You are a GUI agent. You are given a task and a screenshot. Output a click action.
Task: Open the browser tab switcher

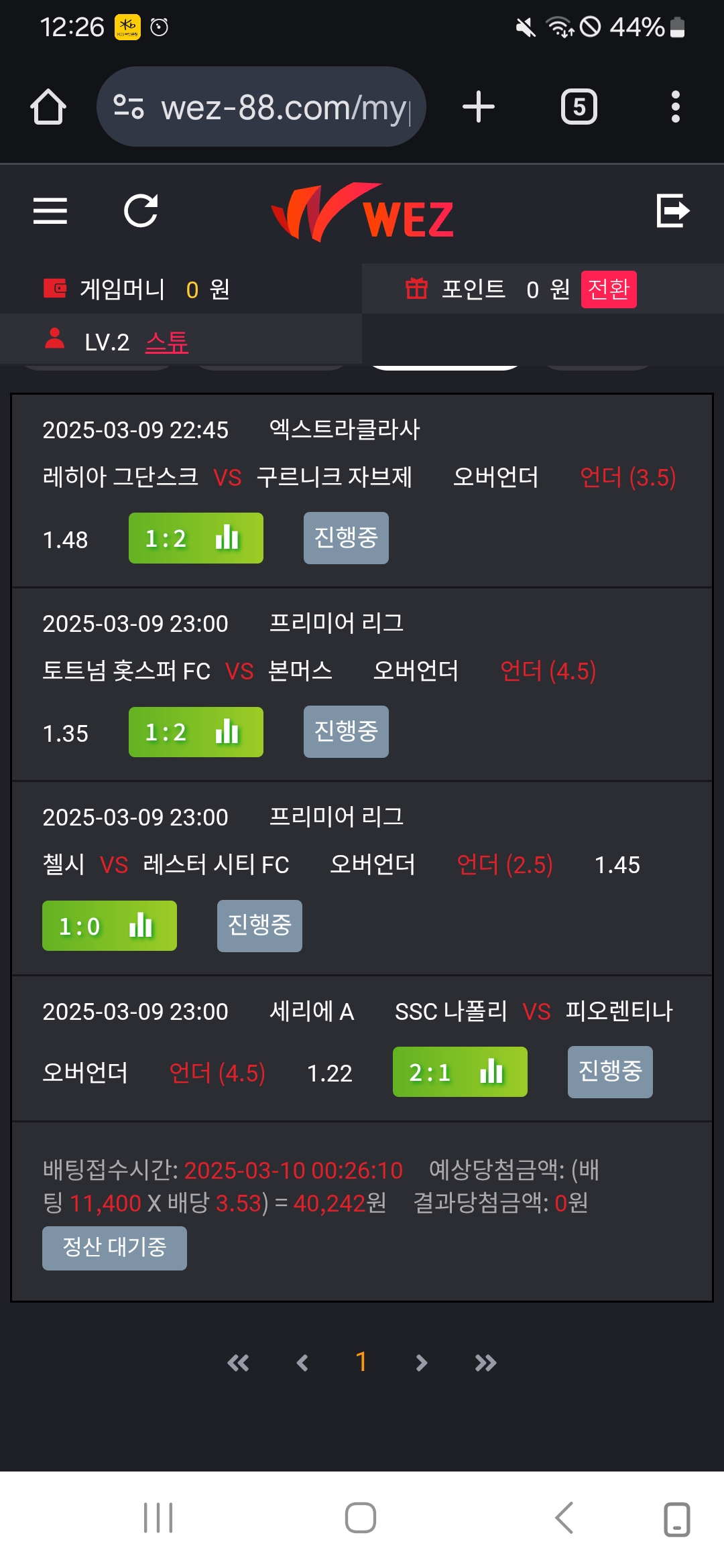coord(579,107)
